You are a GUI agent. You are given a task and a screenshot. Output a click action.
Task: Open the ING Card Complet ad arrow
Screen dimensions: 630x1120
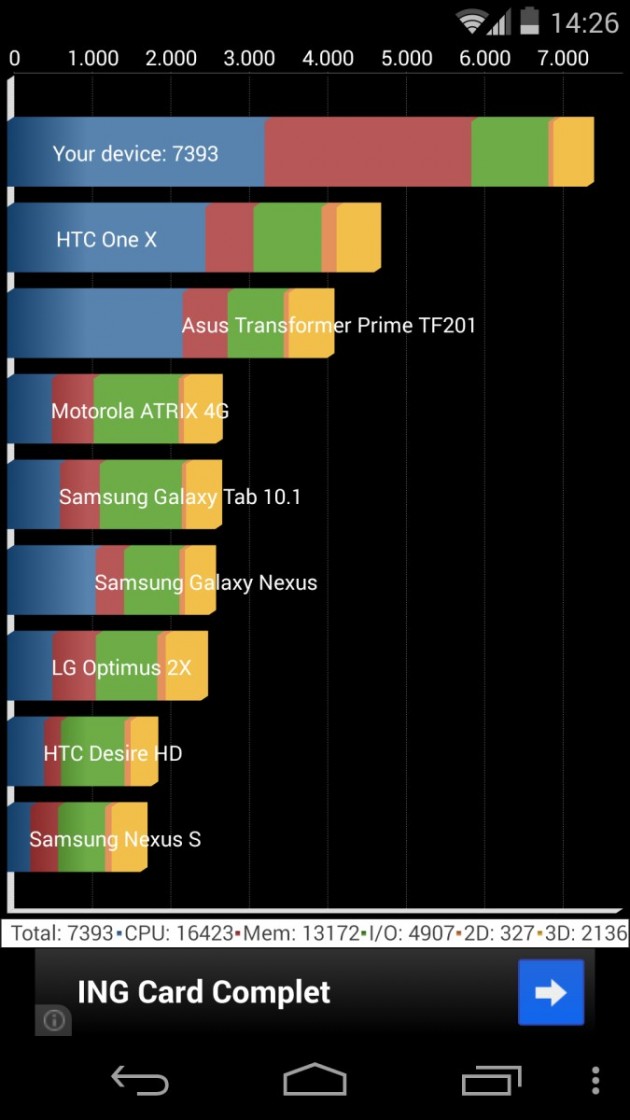[551, 992]
